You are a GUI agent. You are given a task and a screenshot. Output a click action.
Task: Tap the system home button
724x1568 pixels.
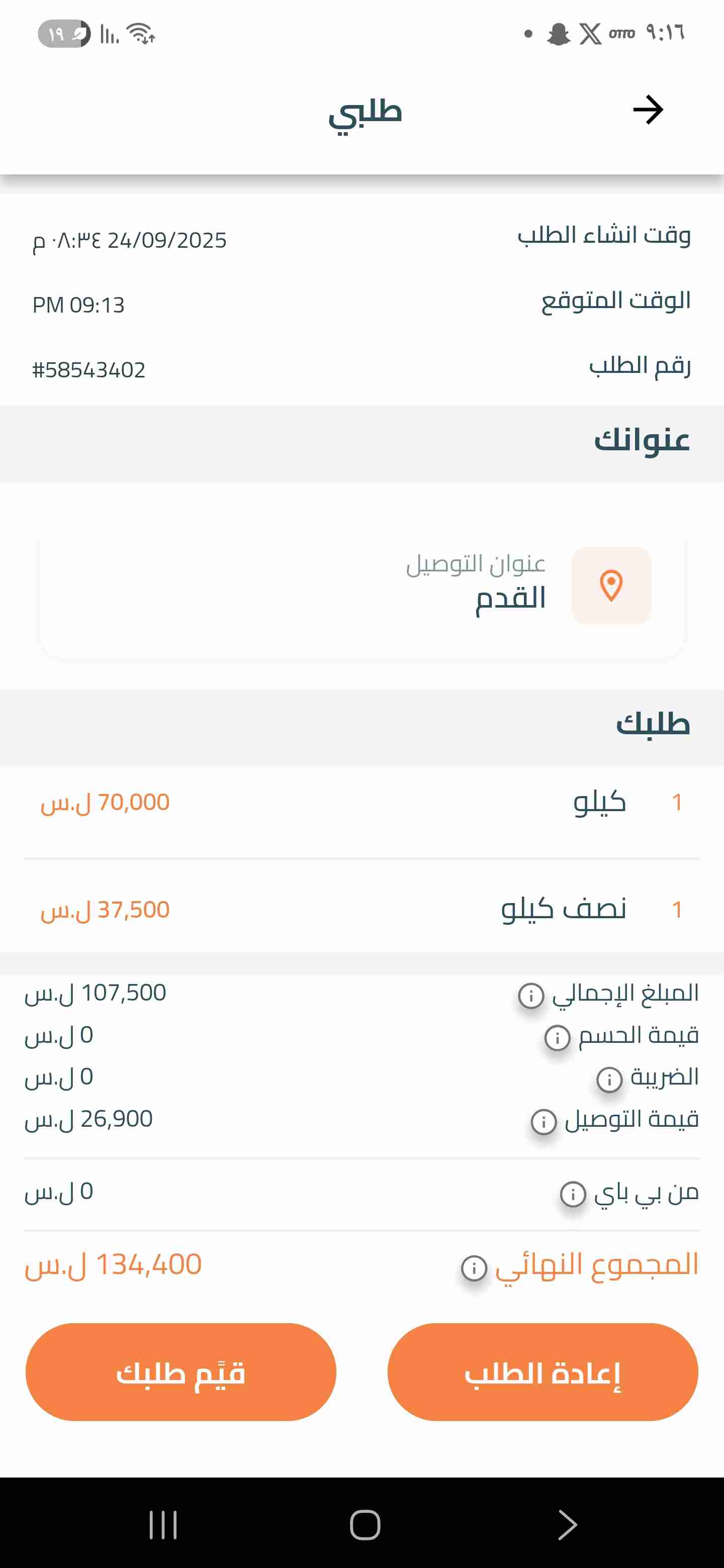point(365,1525)
